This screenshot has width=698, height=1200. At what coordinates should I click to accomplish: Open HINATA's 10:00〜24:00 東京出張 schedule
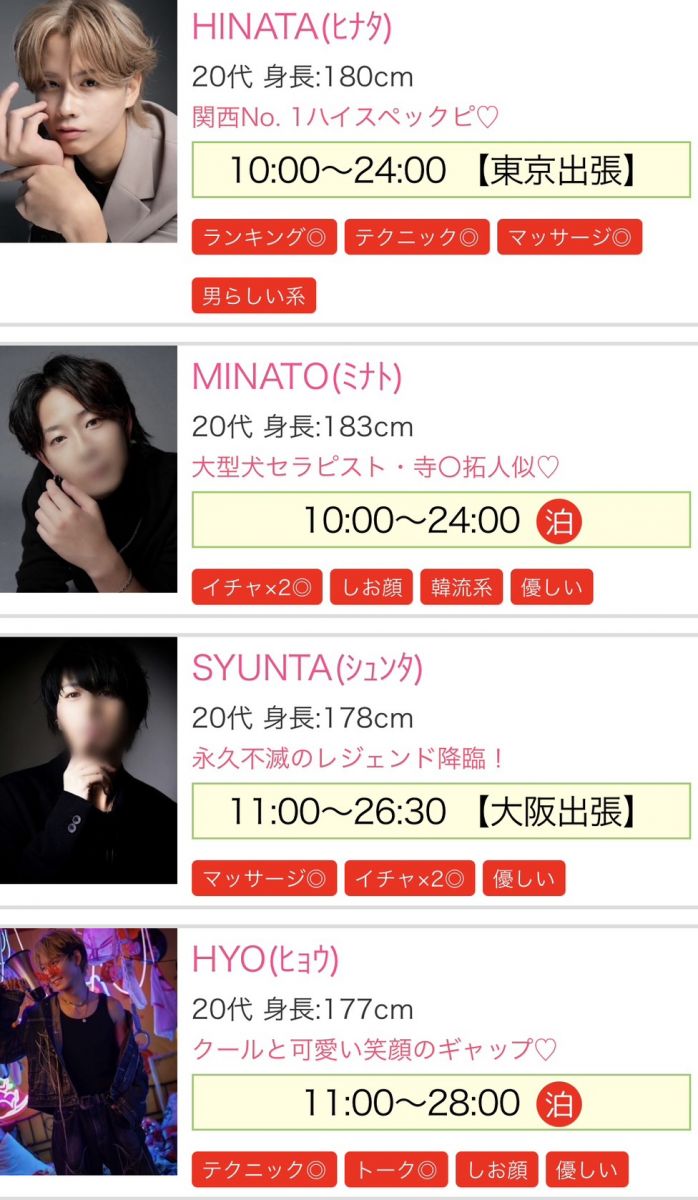(441, 170)
